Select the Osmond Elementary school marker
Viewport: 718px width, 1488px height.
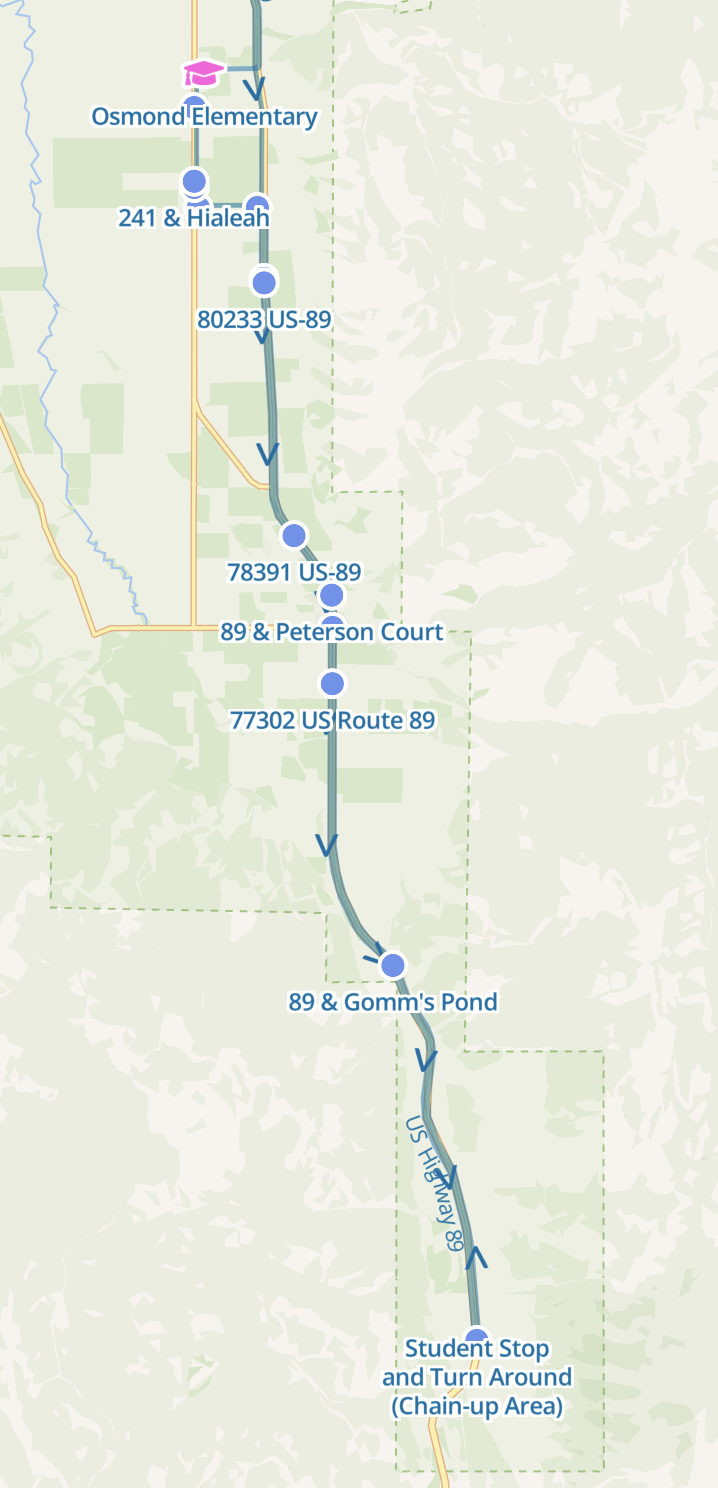pyautogui.click(x=203, y=73)
